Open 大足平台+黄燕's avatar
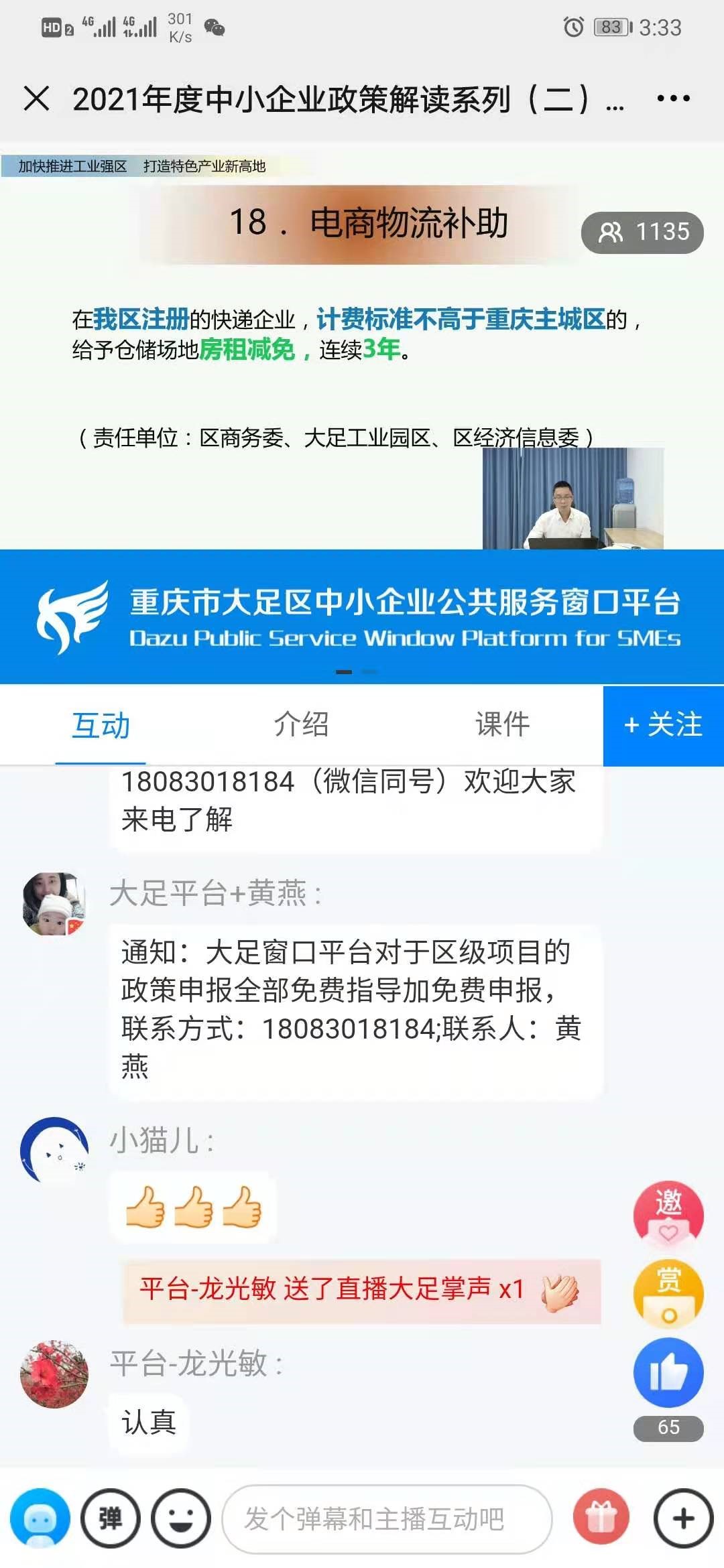724x1568 pixels. (x=54, y=903)
